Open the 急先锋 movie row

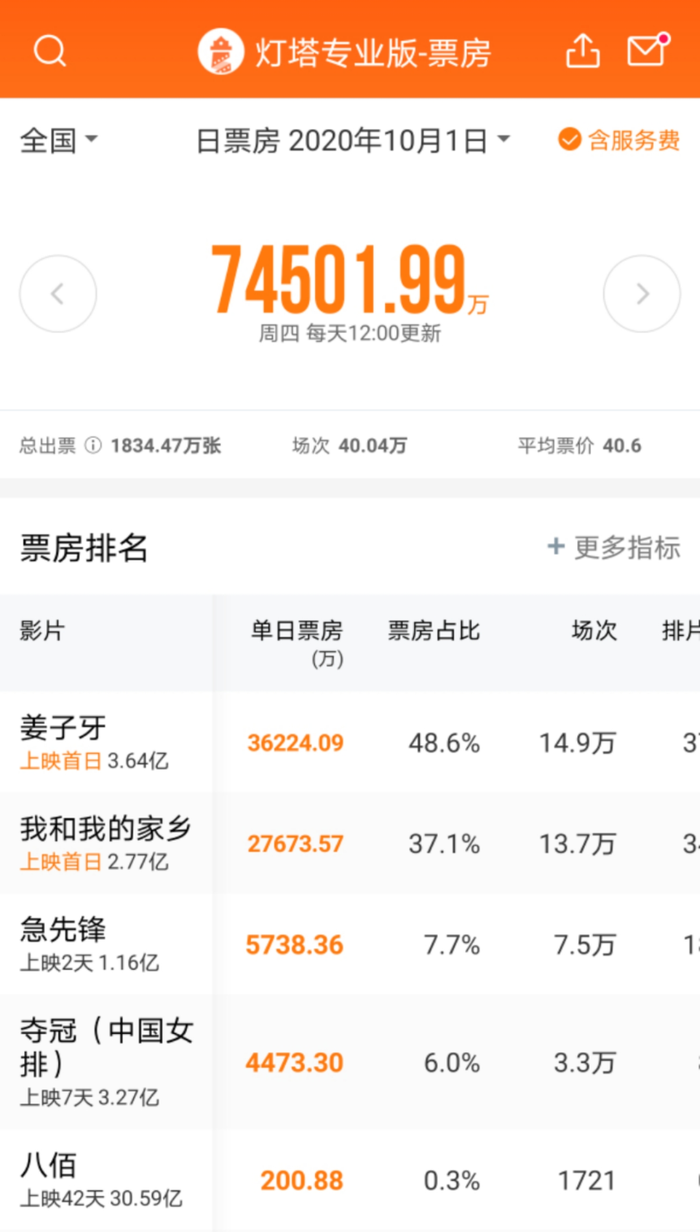click(350, 944)
